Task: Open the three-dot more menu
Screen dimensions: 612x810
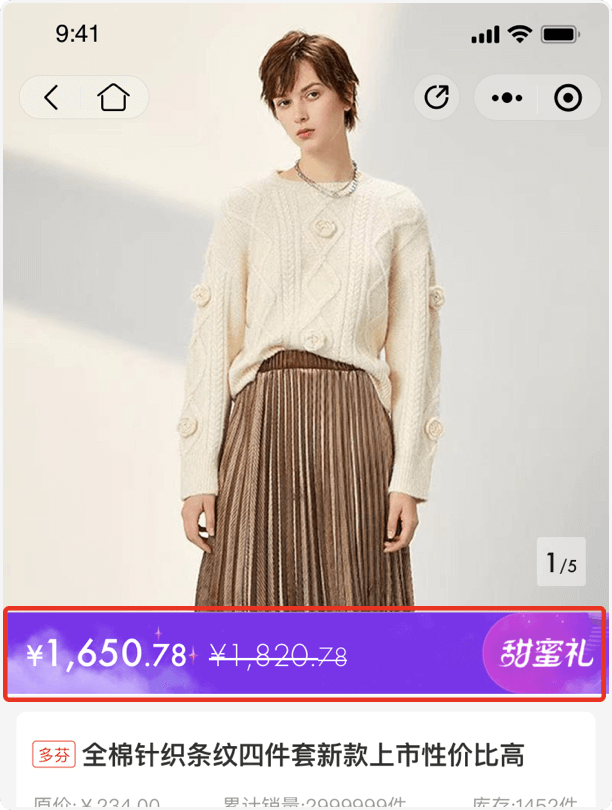Action: point(507,98)
